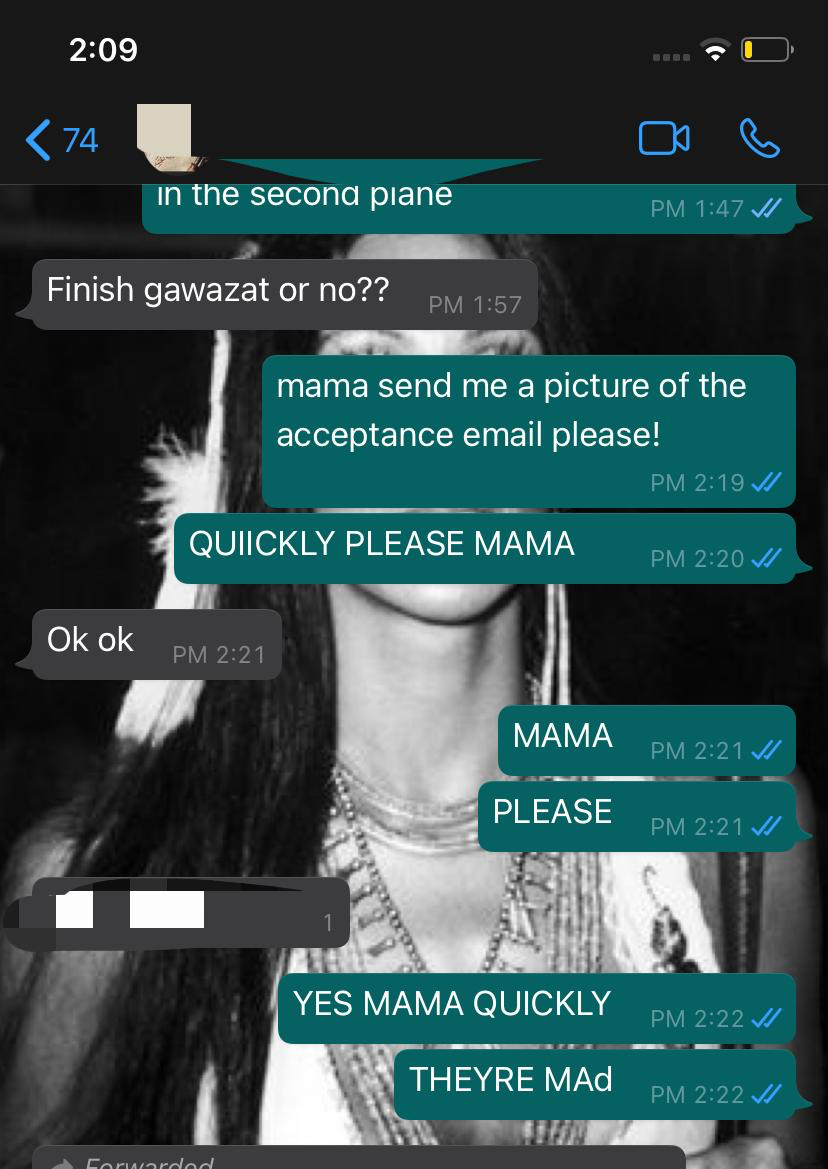Start a voice call

(x=759, y=139)
